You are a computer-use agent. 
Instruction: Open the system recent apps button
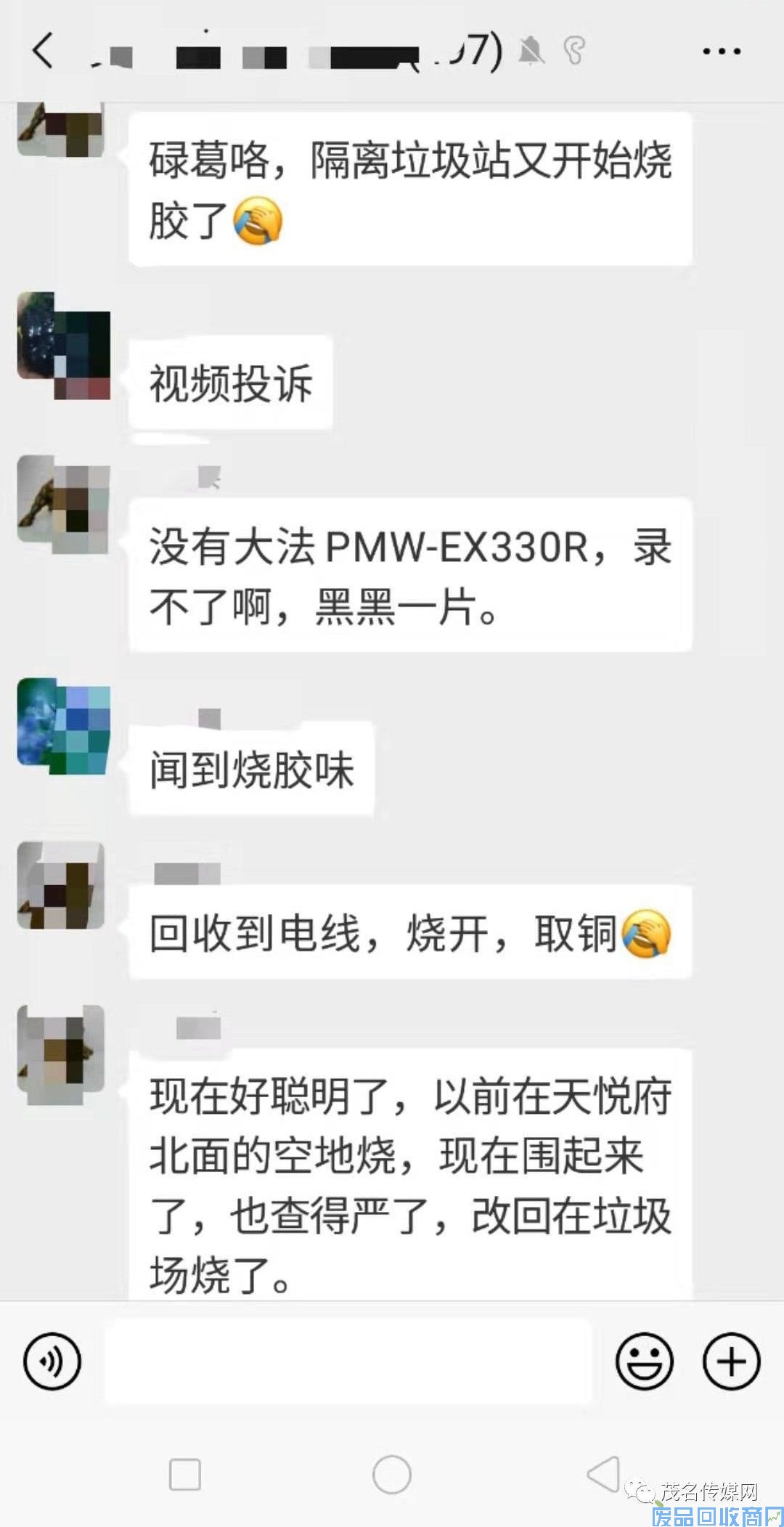tap(184, 1475)
